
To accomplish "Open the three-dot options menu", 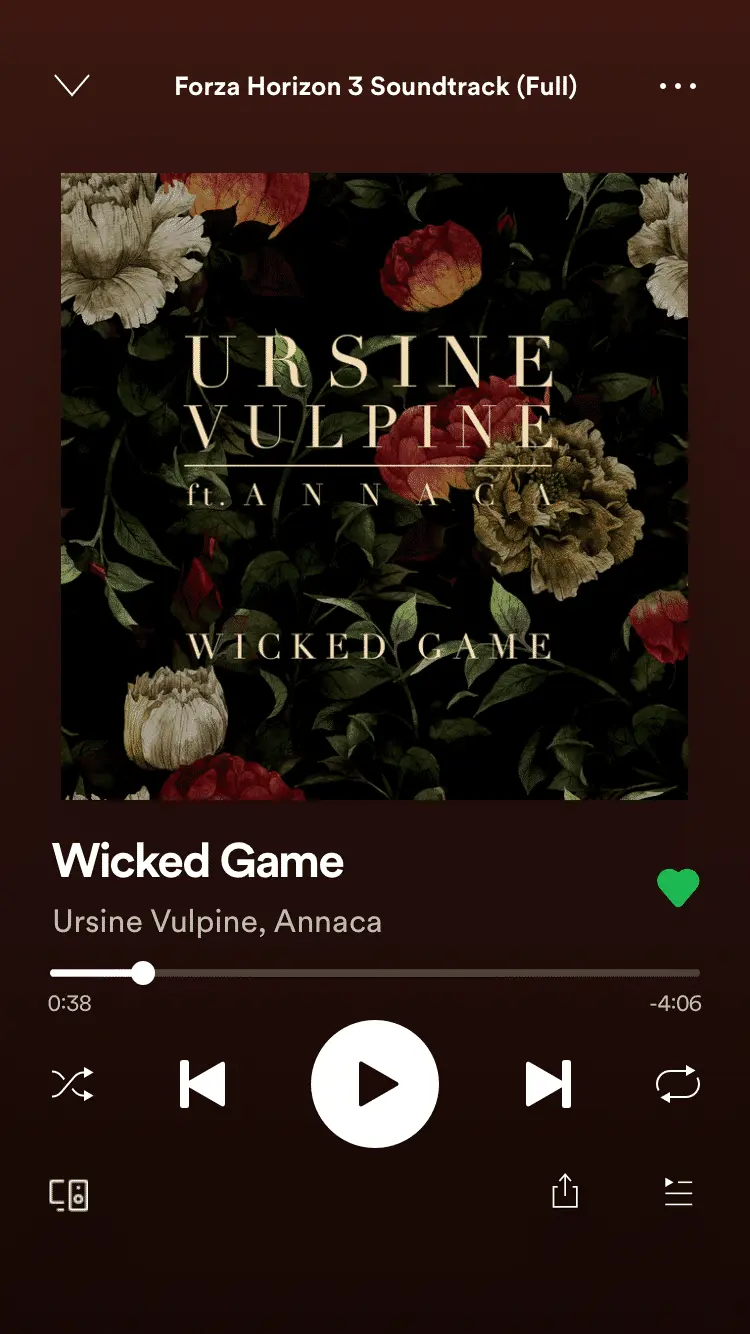I will click(x=678, y=86).
